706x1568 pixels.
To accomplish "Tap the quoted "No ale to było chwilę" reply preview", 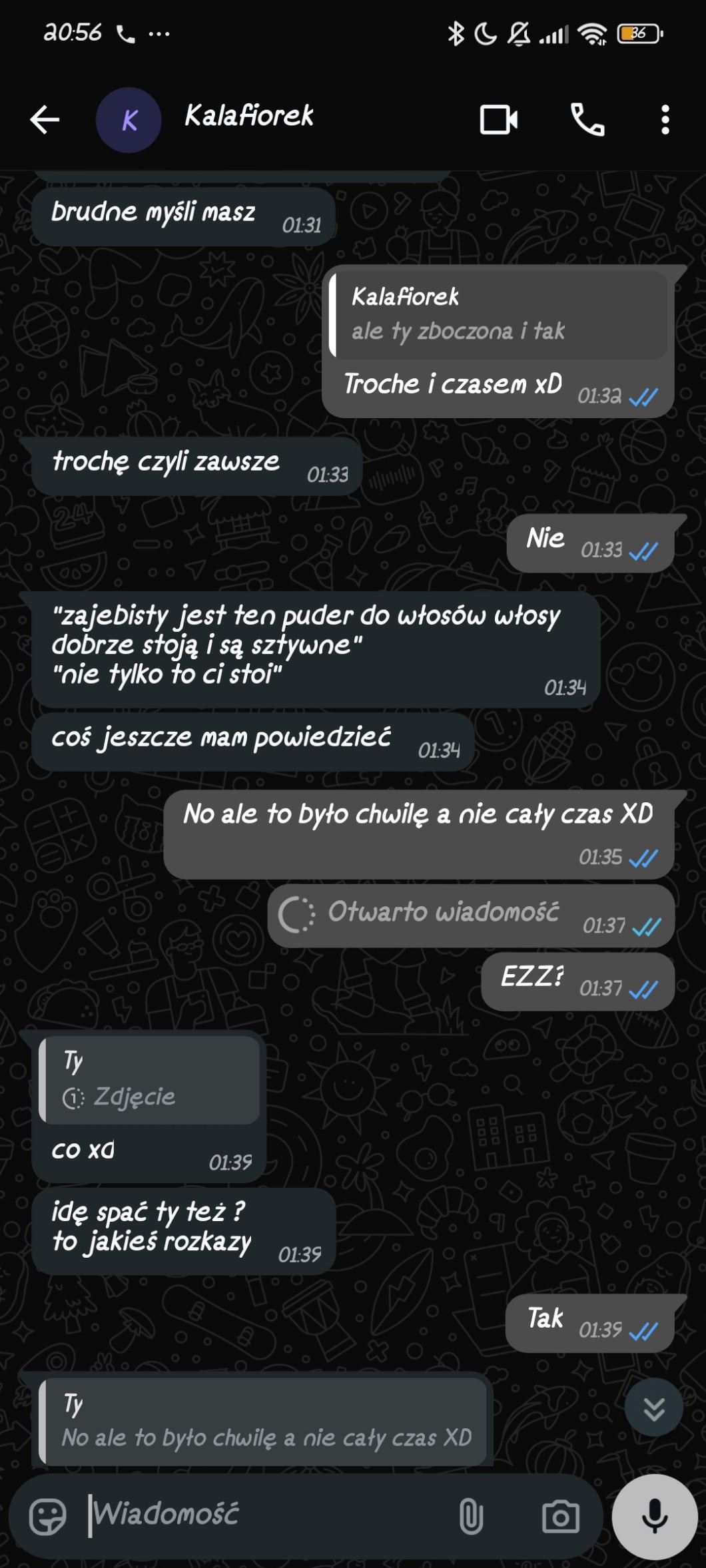I will (x=263, y=1422).
